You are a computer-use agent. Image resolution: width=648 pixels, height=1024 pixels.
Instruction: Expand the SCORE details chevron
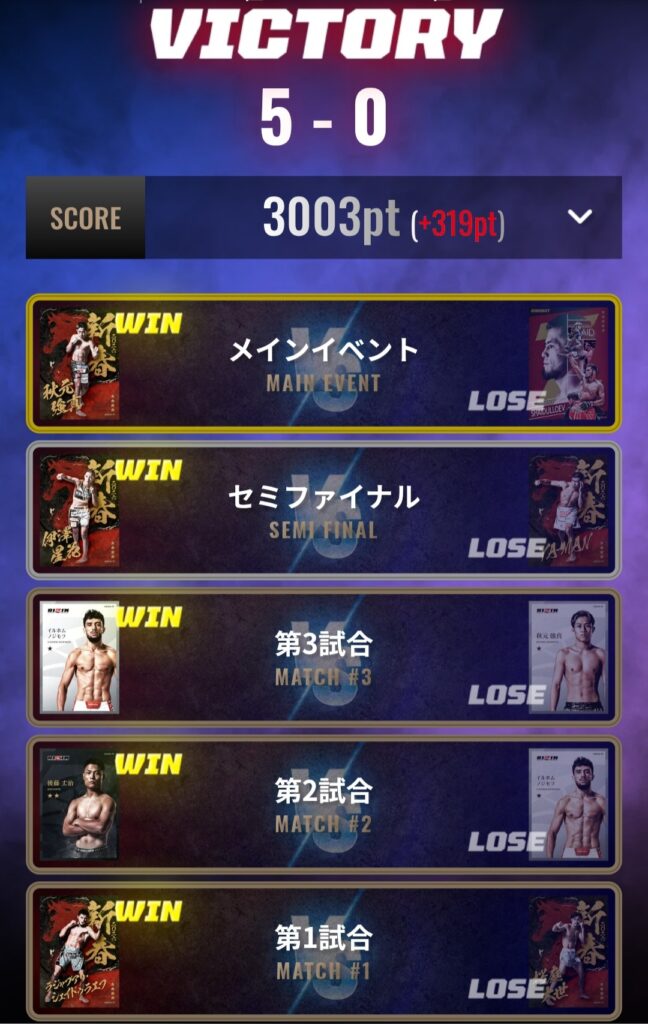[580, 217]
